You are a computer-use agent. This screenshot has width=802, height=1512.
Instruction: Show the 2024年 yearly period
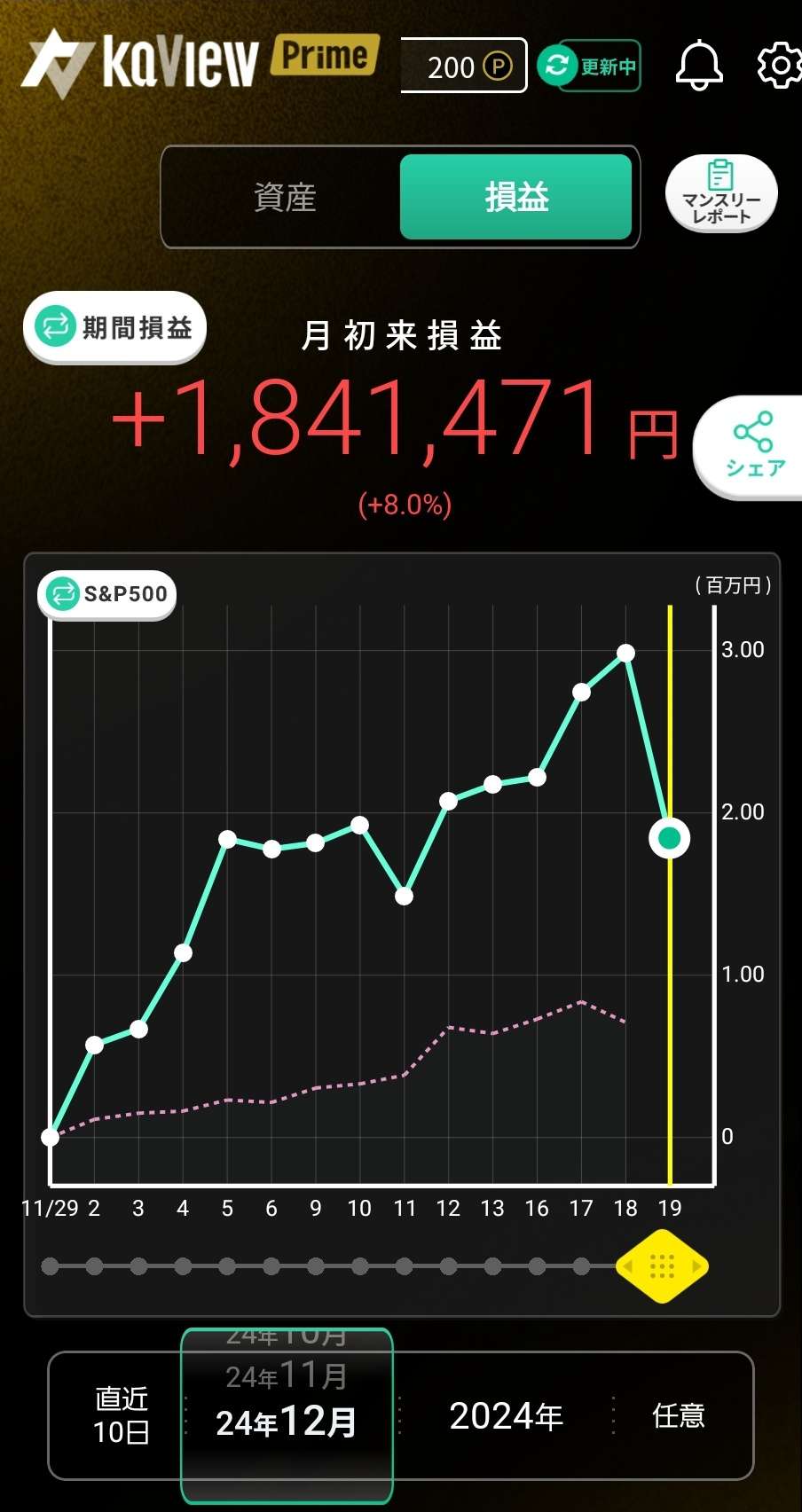pos(506,1416)
